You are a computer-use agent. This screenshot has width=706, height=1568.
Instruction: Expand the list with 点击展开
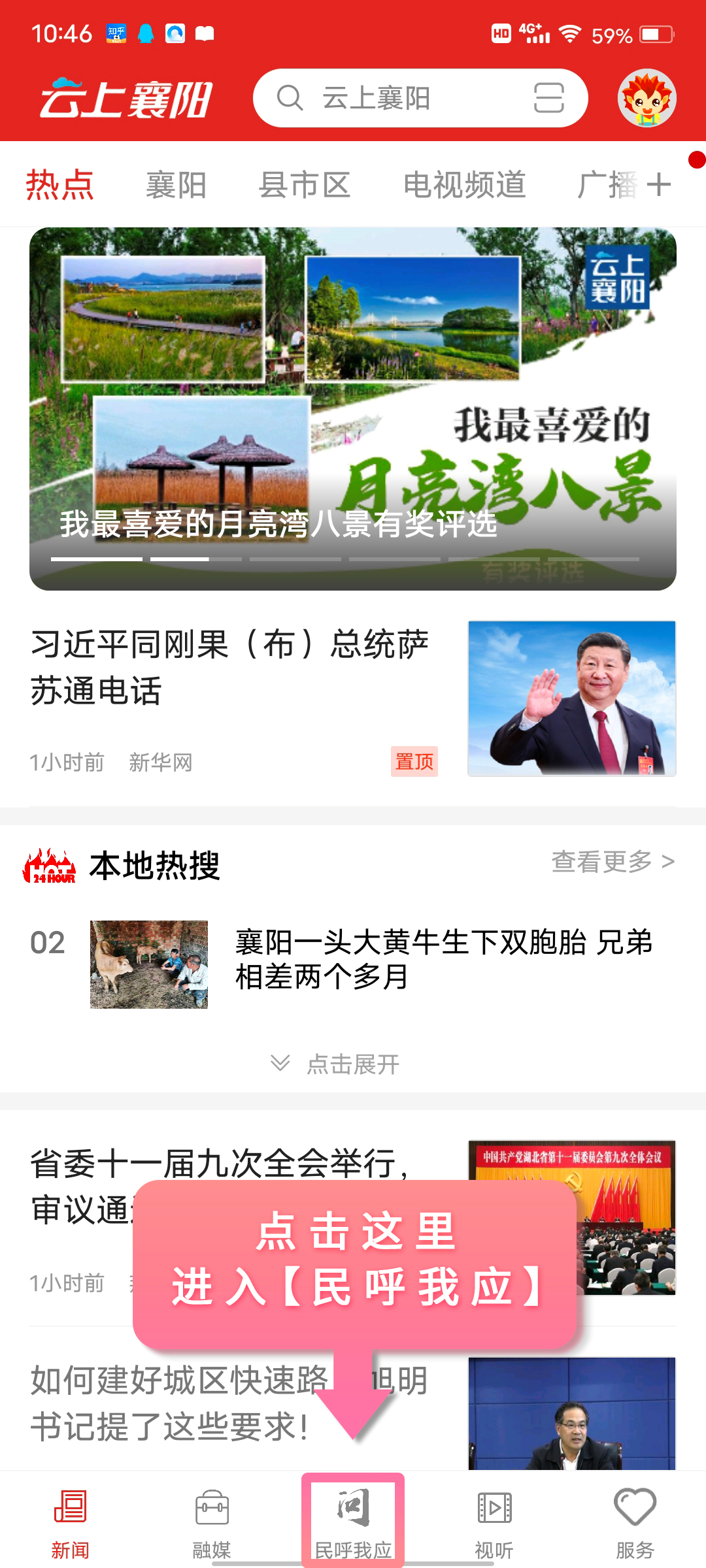353,1064
